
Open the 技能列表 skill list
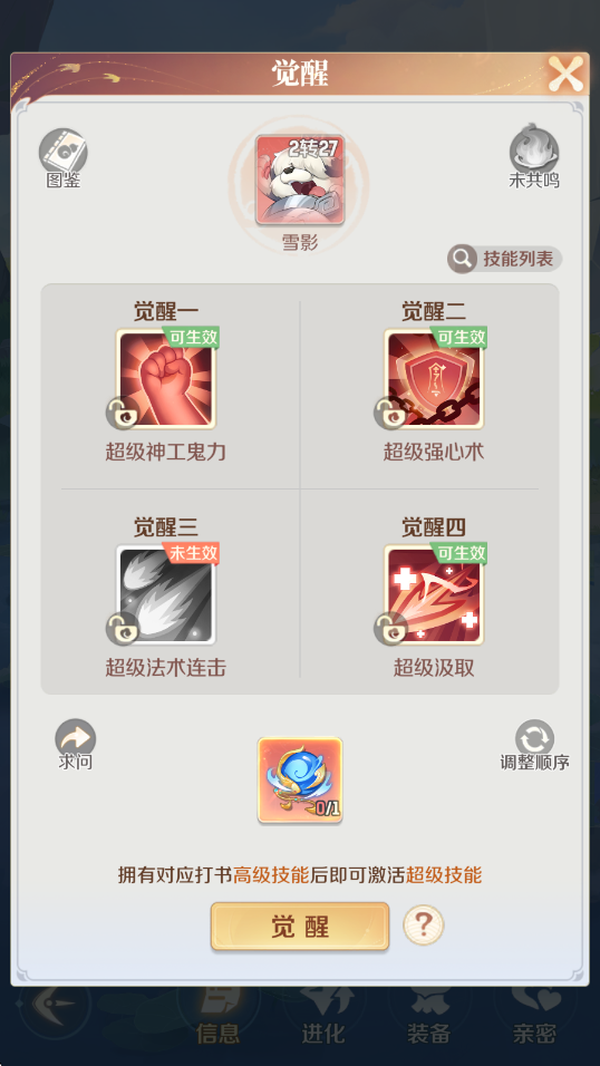point(505,259)
